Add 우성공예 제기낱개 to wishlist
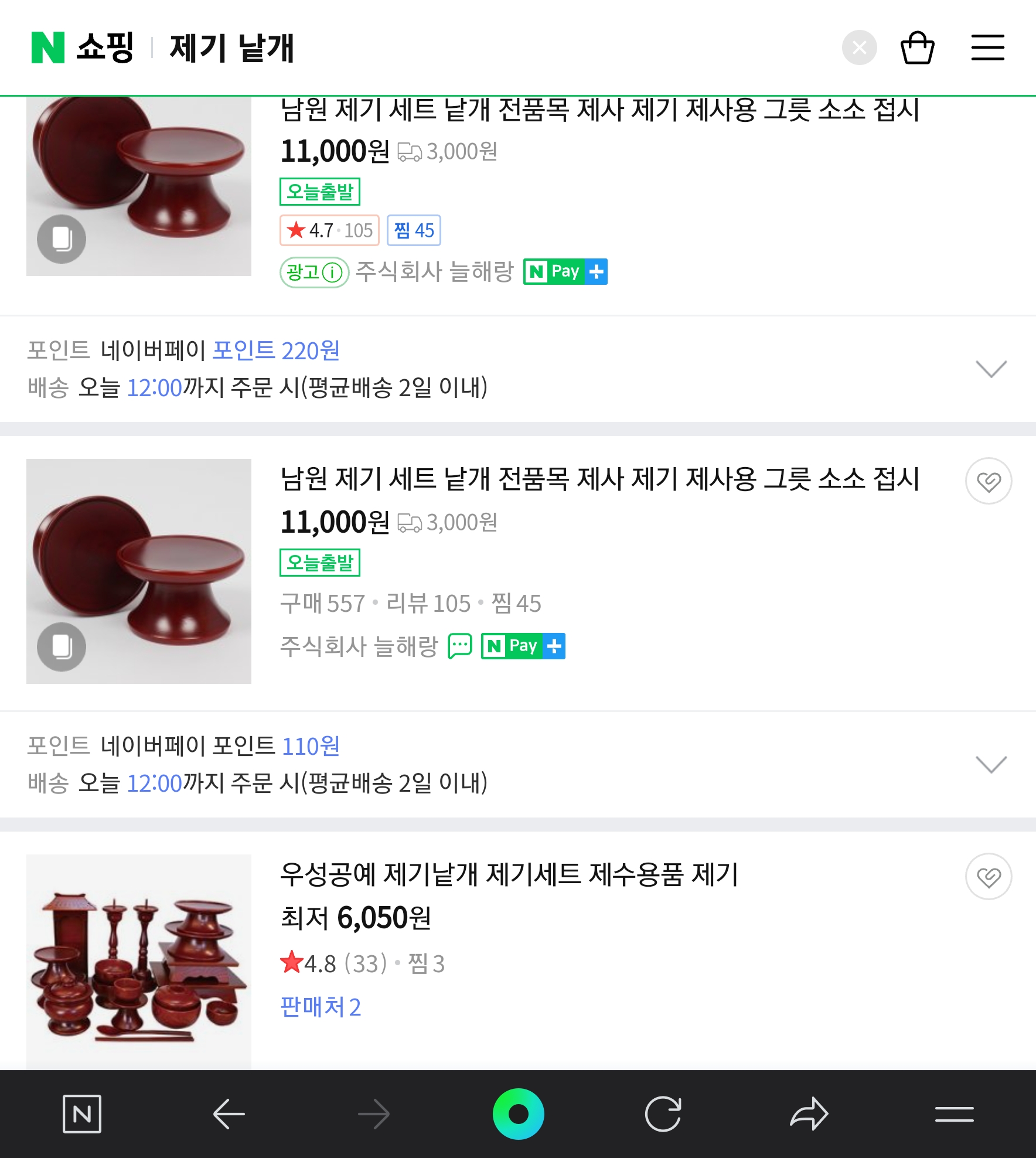Image resolution: width=1036 pixels, height=1158 pixels. pos(988,877)
